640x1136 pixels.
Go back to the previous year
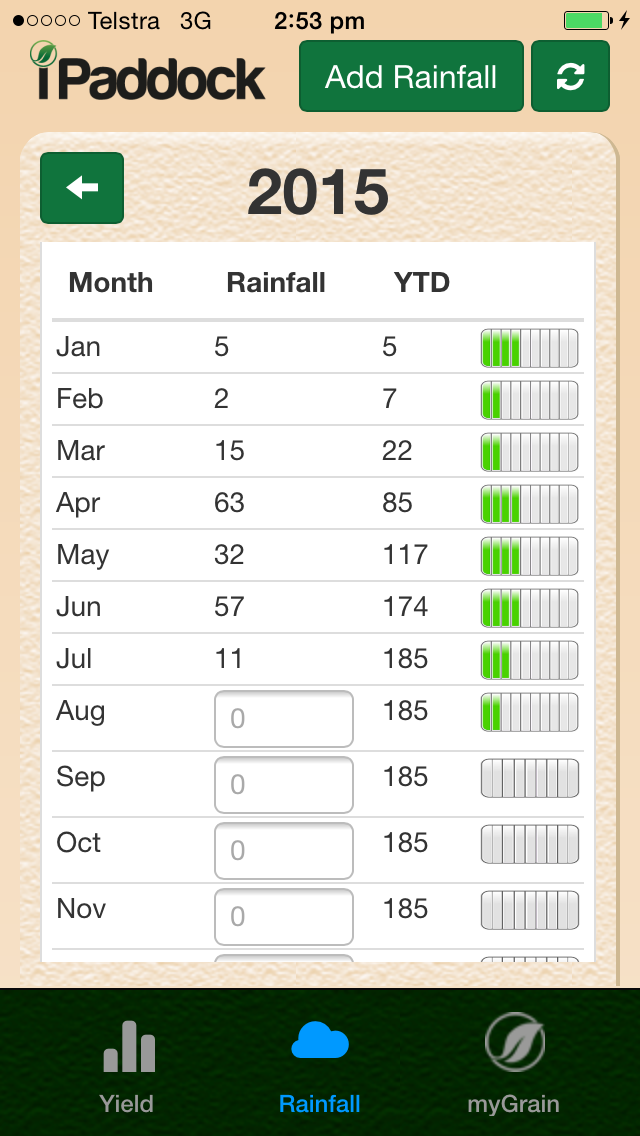tap(82, 188)
